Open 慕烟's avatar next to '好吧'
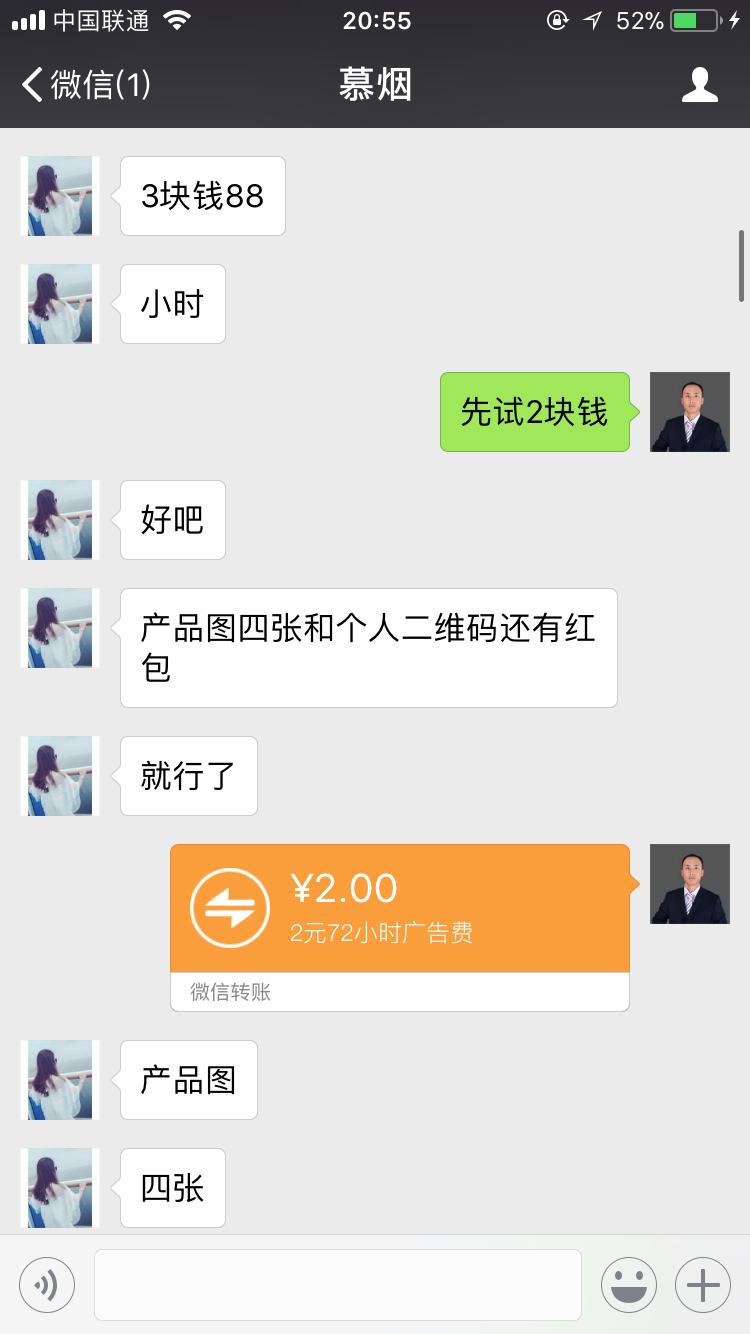The image size is (750, 1334). [x=58, y=520]
